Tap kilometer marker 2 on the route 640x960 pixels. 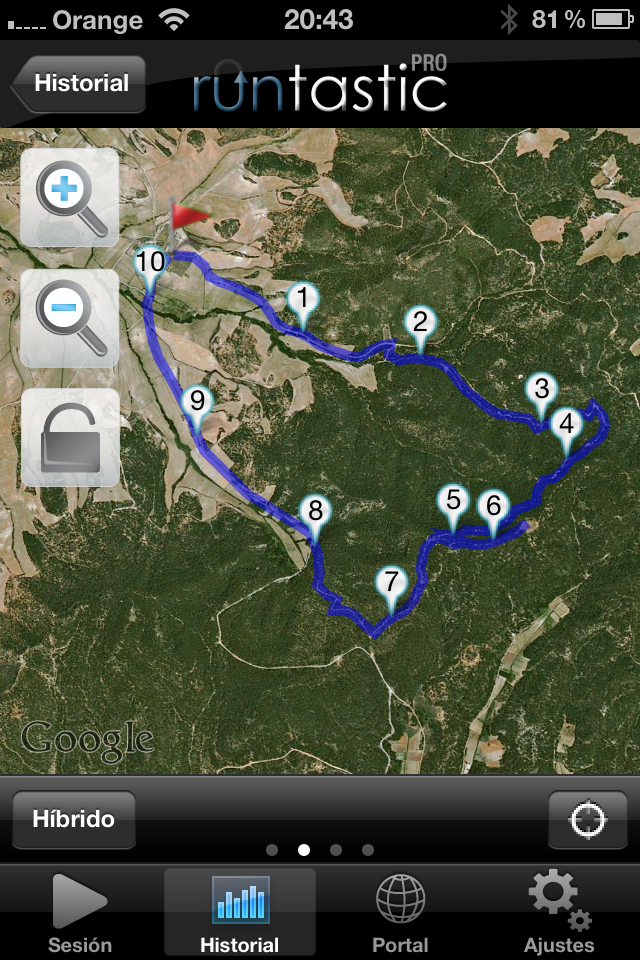tap(420, 323)
